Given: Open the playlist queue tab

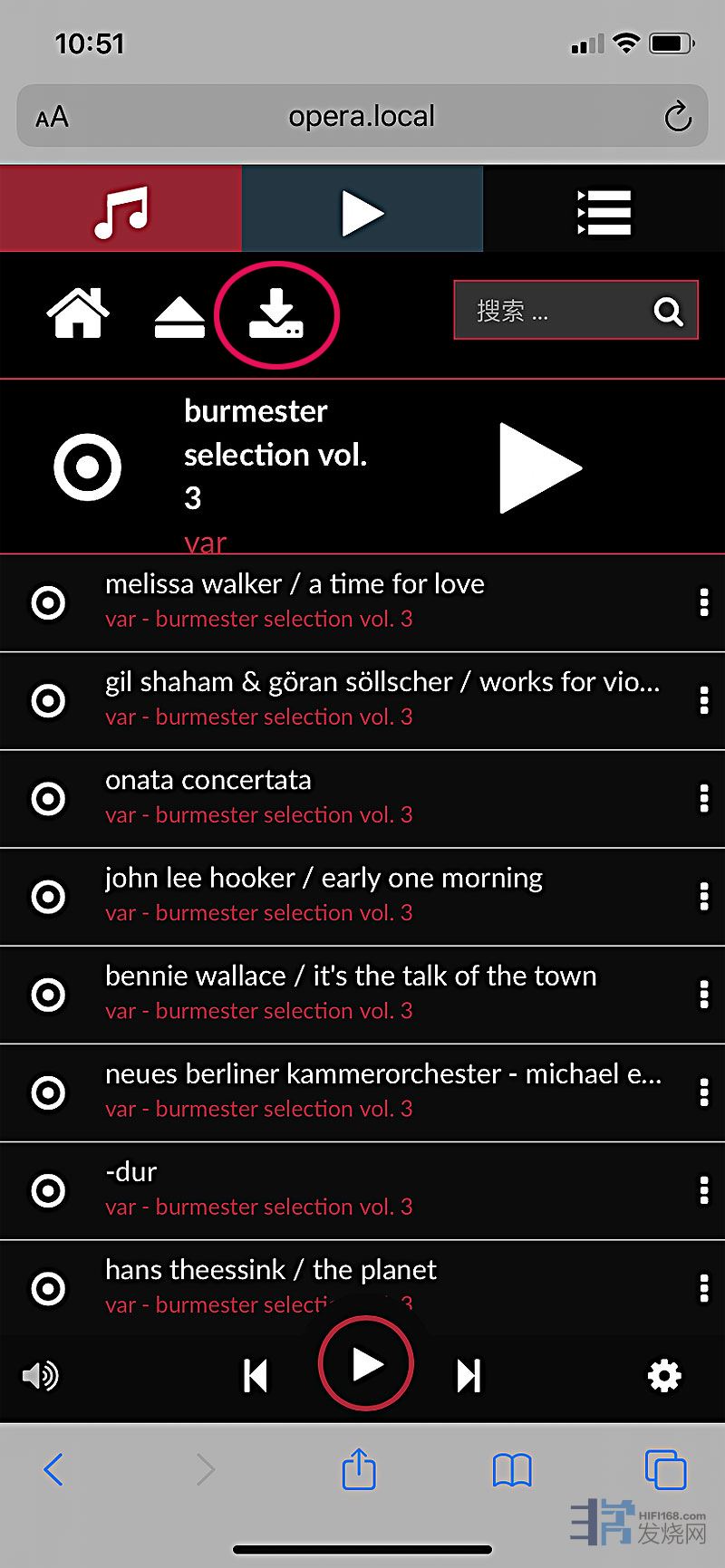Looking at the screenshot, I should (x=604, y=211).
